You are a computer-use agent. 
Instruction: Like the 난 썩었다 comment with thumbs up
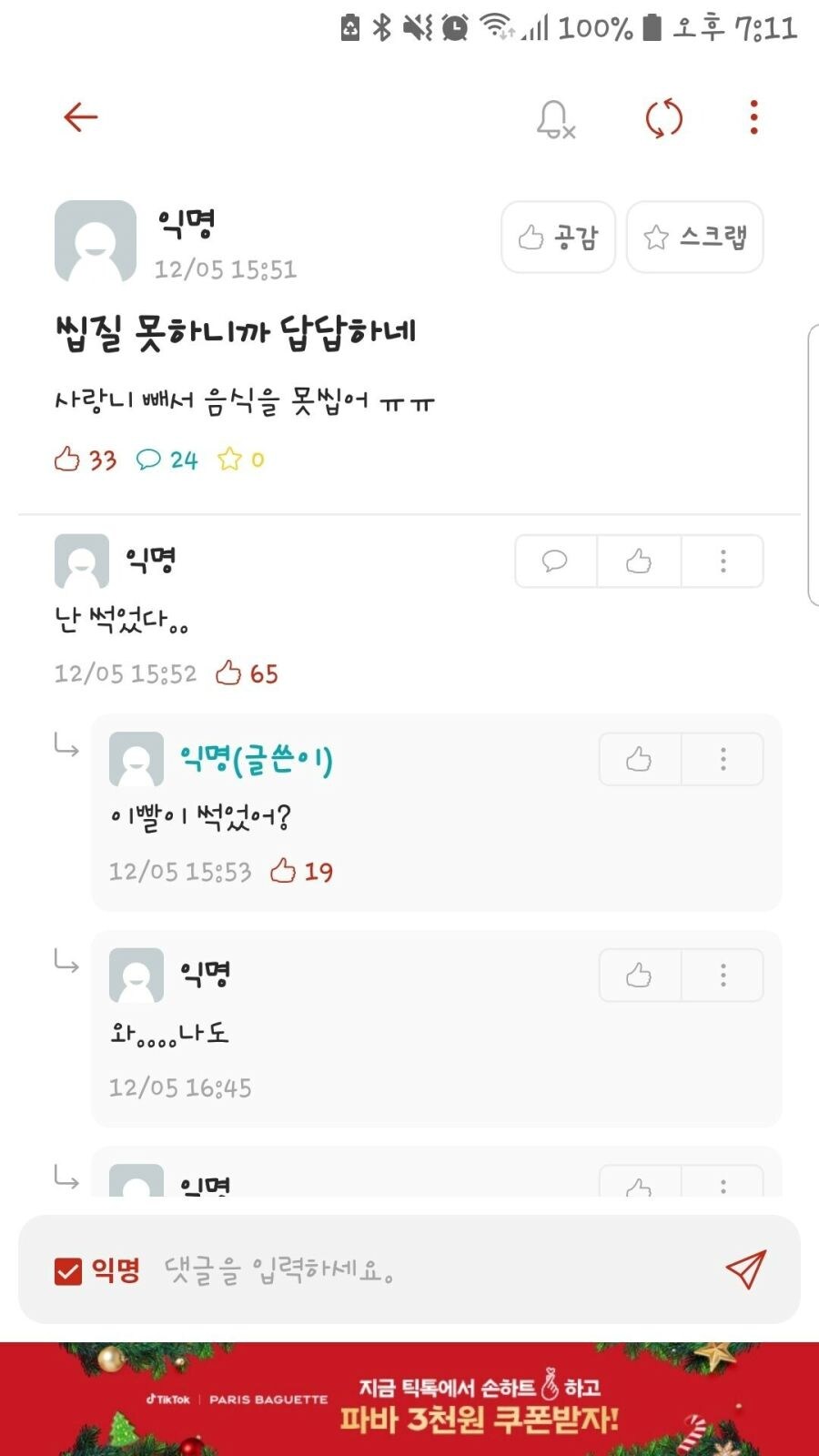pos(638,561)
